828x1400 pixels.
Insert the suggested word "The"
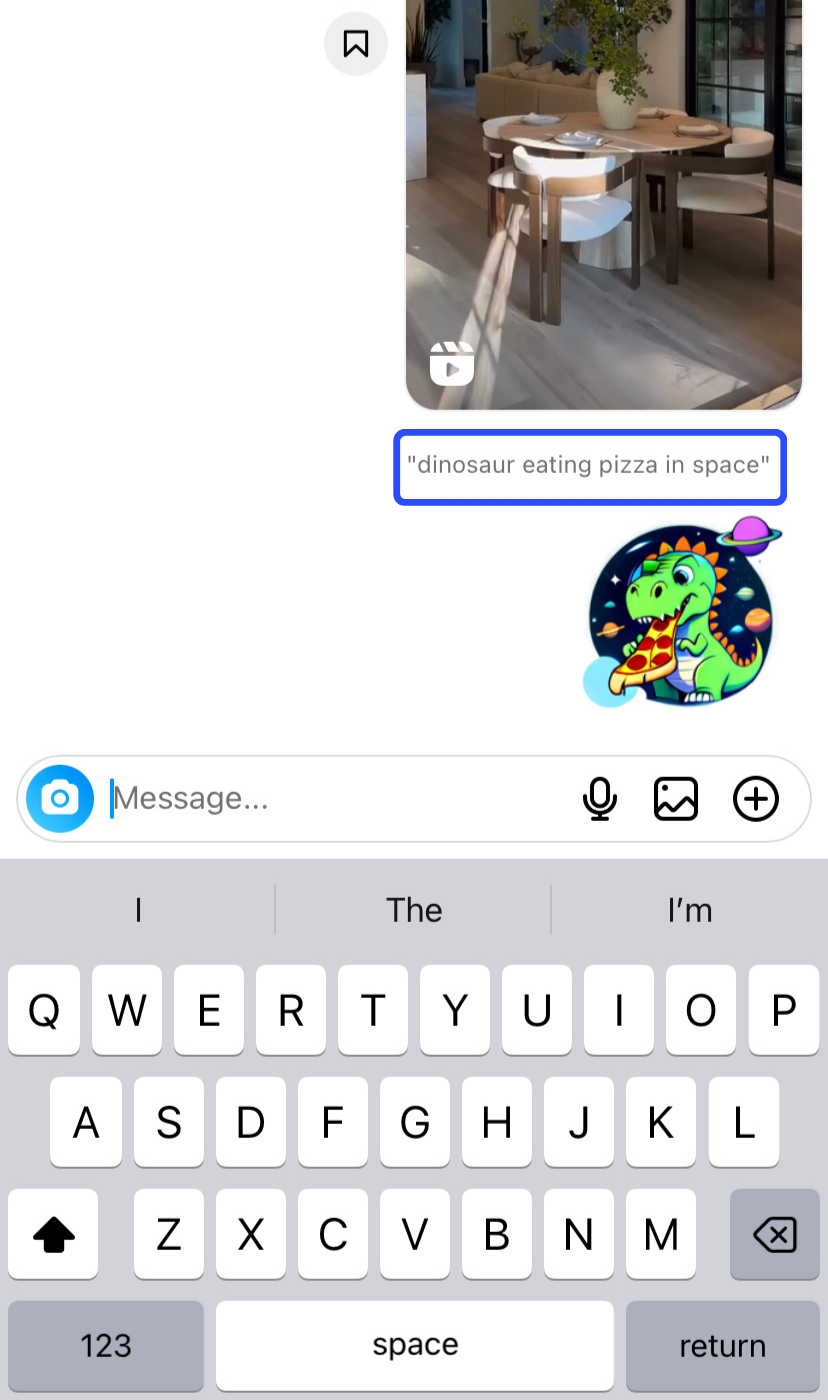[x=414, y=910]
